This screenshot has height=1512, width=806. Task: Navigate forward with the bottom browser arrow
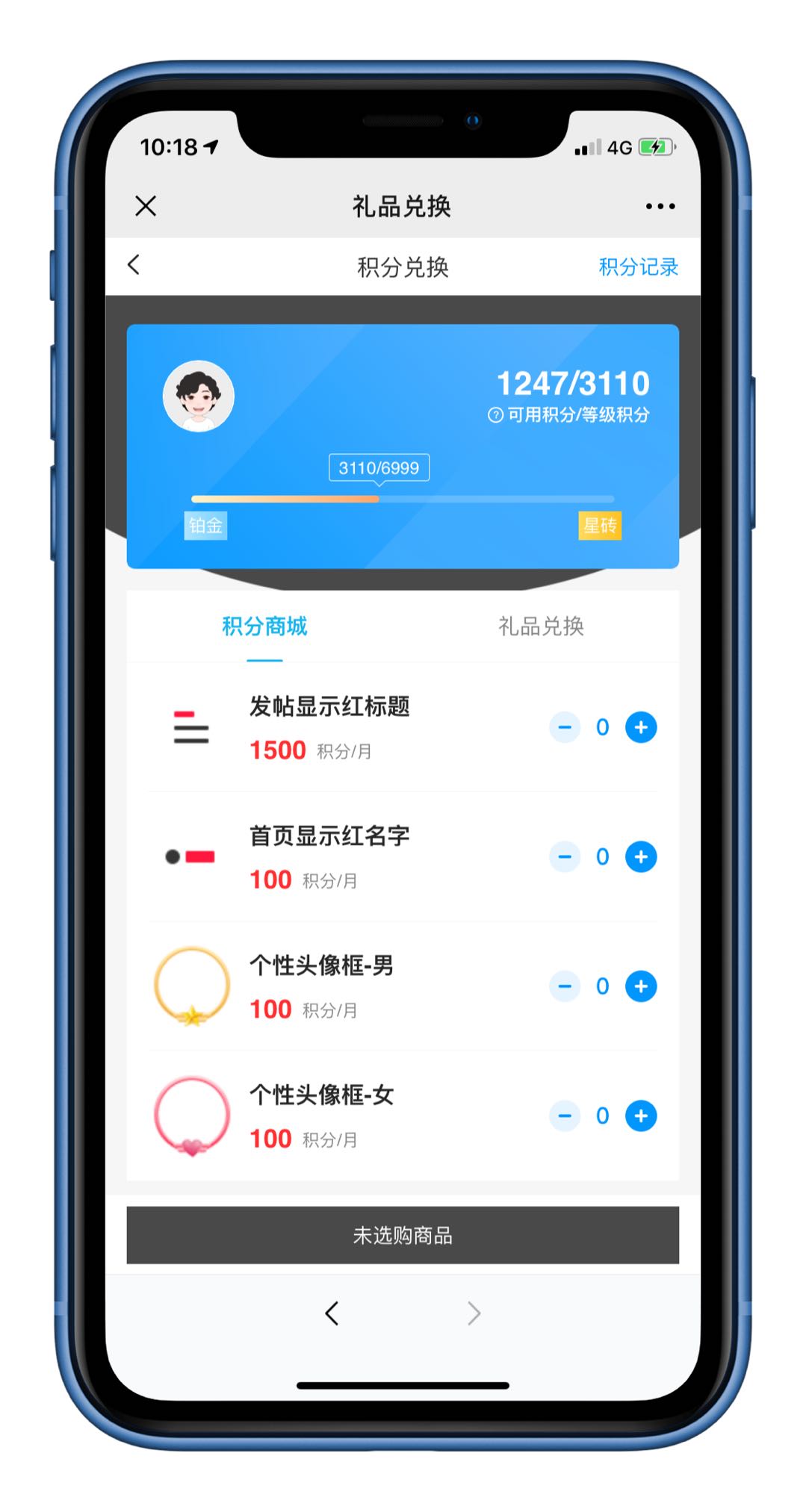pyautogui.click(x=474, y=1313)
